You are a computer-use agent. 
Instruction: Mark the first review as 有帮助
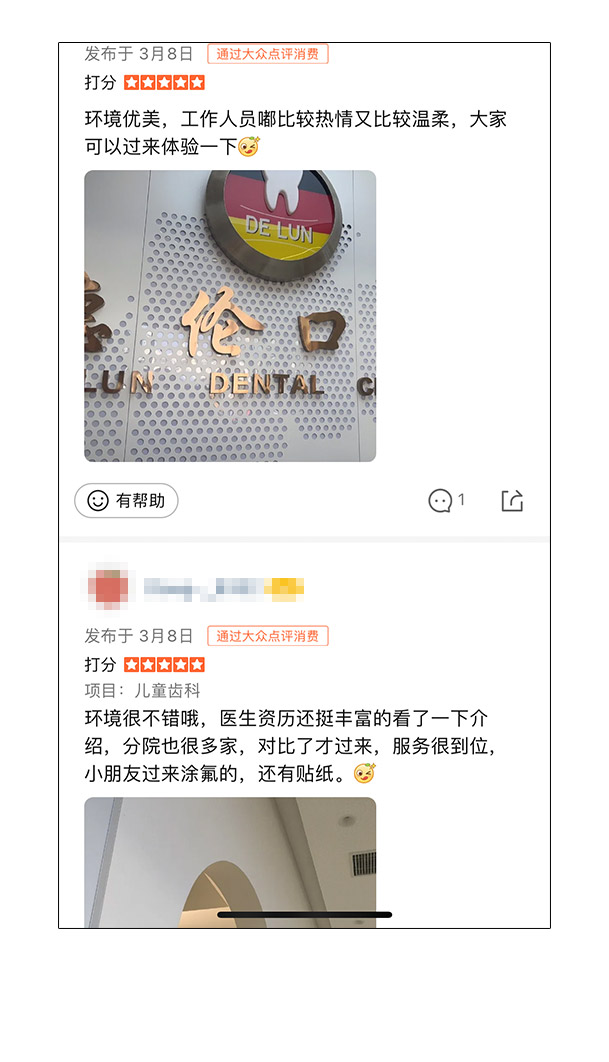coord(126,501)
